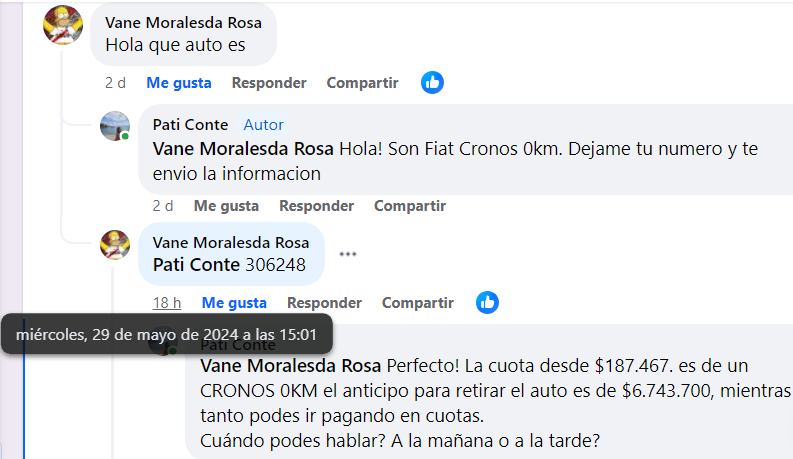Viewport: 793px width, 459px height.
Task: Share Pati Conte's Fiat Cronos reply
Action: click(410, 206)
